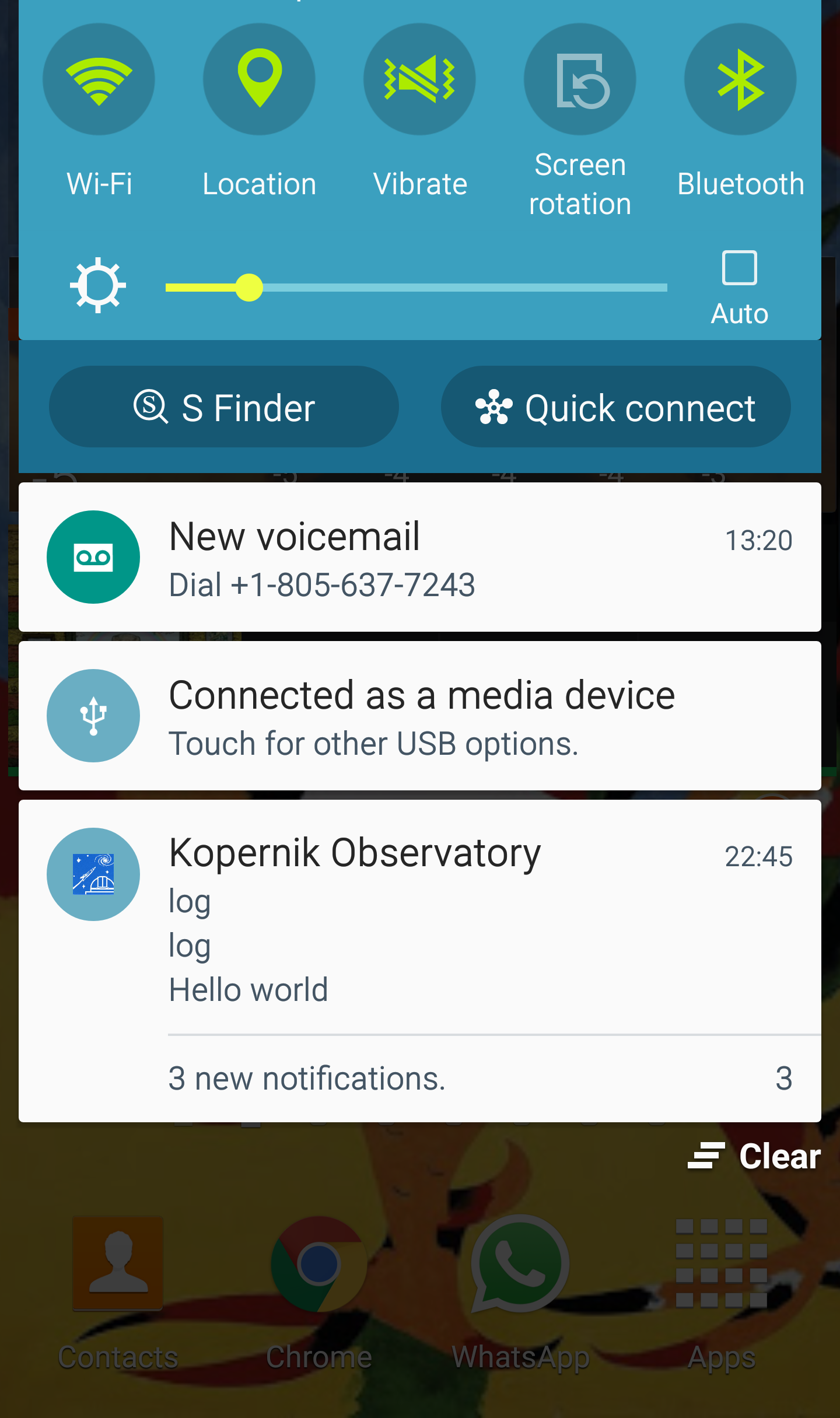Open S Finder search
840x1418 pixels.
(x=224, y=407)
